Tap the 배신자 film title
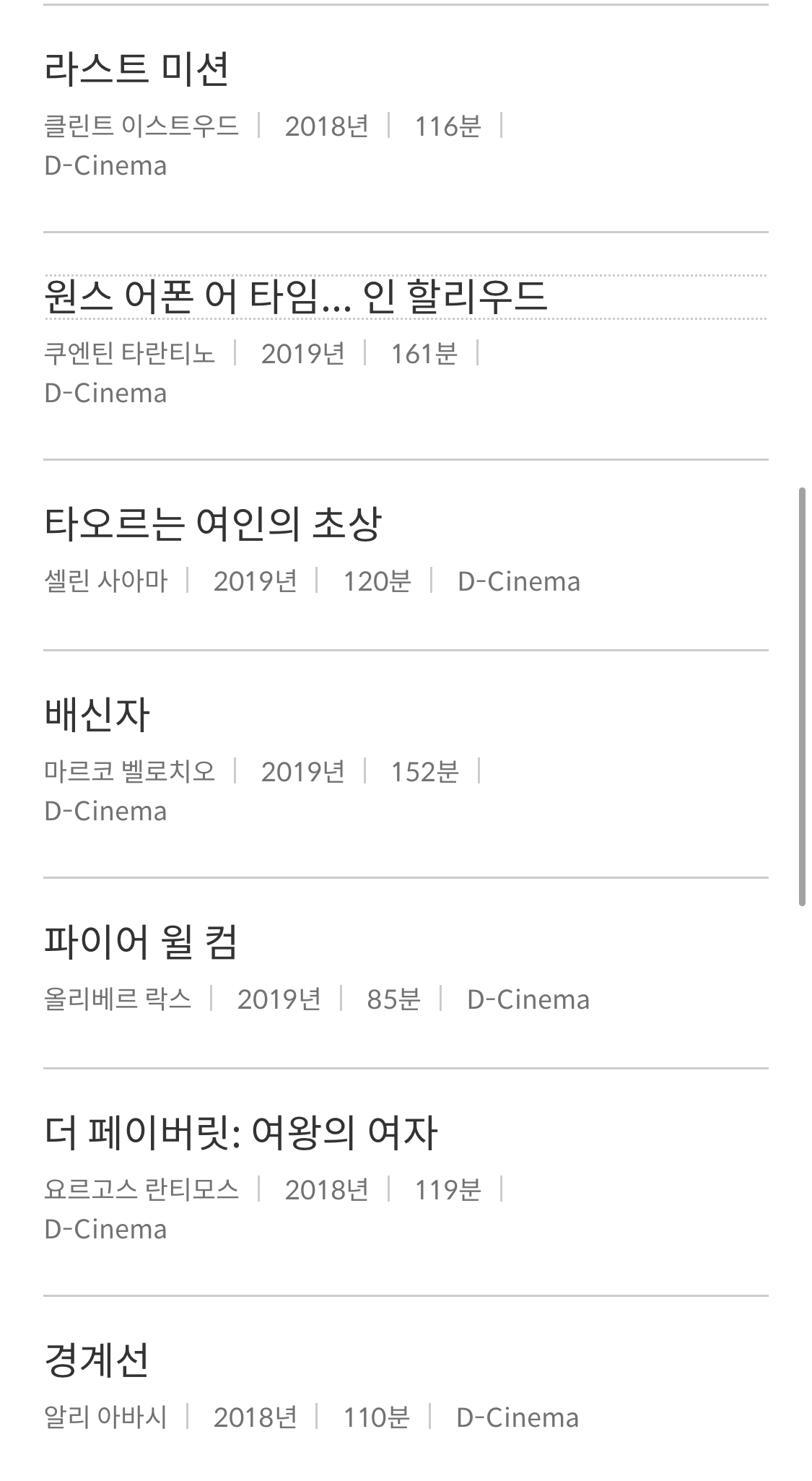Viewport: 812px width, 1481px height. click(x=97, y=715)
